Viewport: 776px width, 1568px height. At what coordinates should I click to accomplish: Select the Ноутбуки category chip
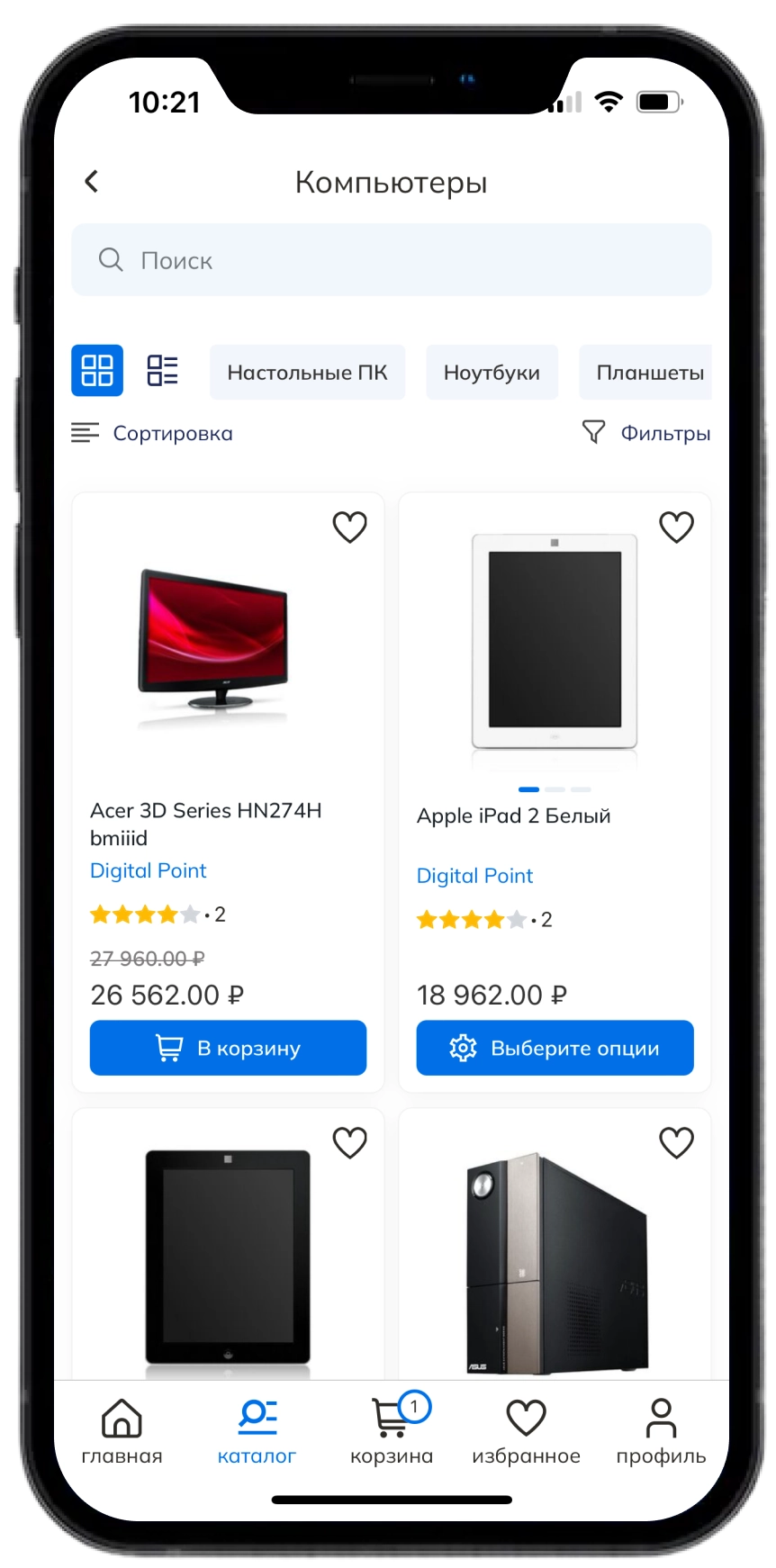tap(492, 373)
